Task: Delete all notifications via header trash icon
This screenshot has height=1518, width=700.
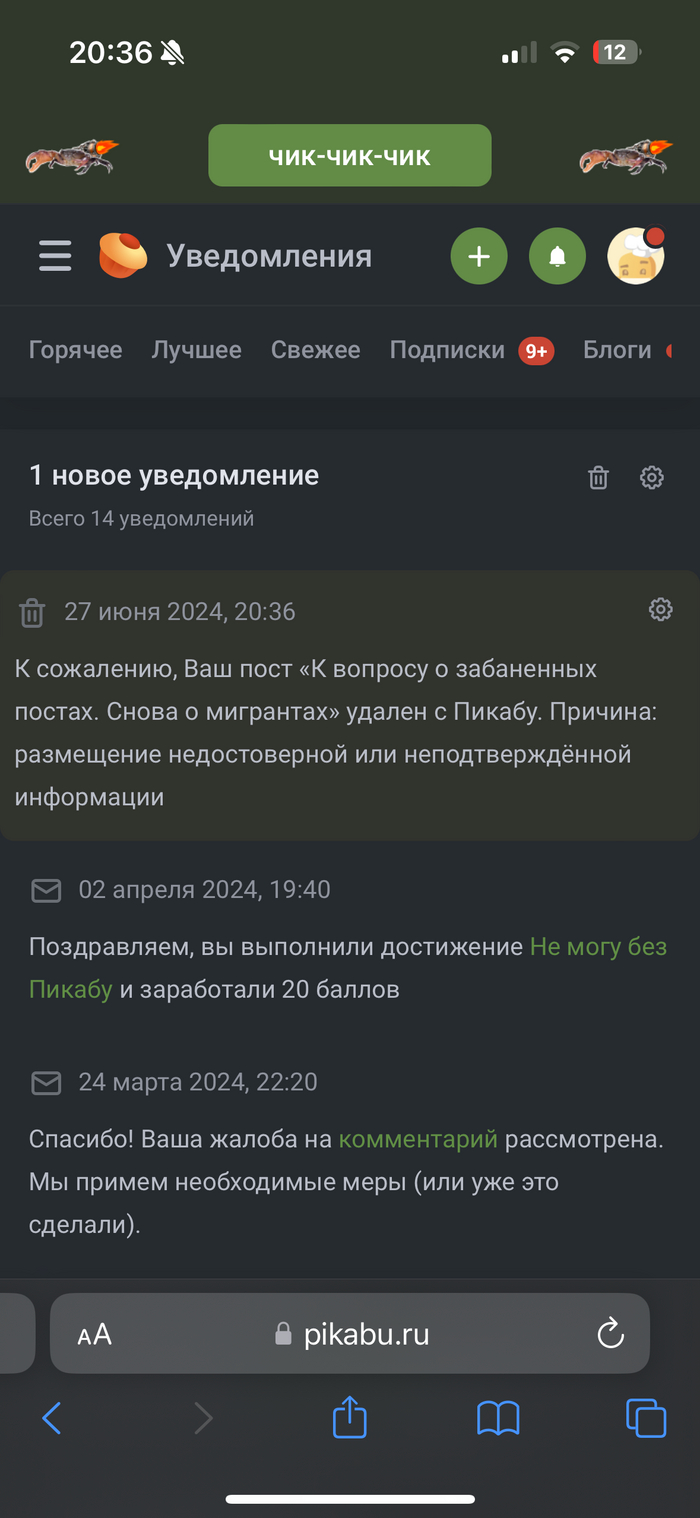Action: [x=598, y=477]
